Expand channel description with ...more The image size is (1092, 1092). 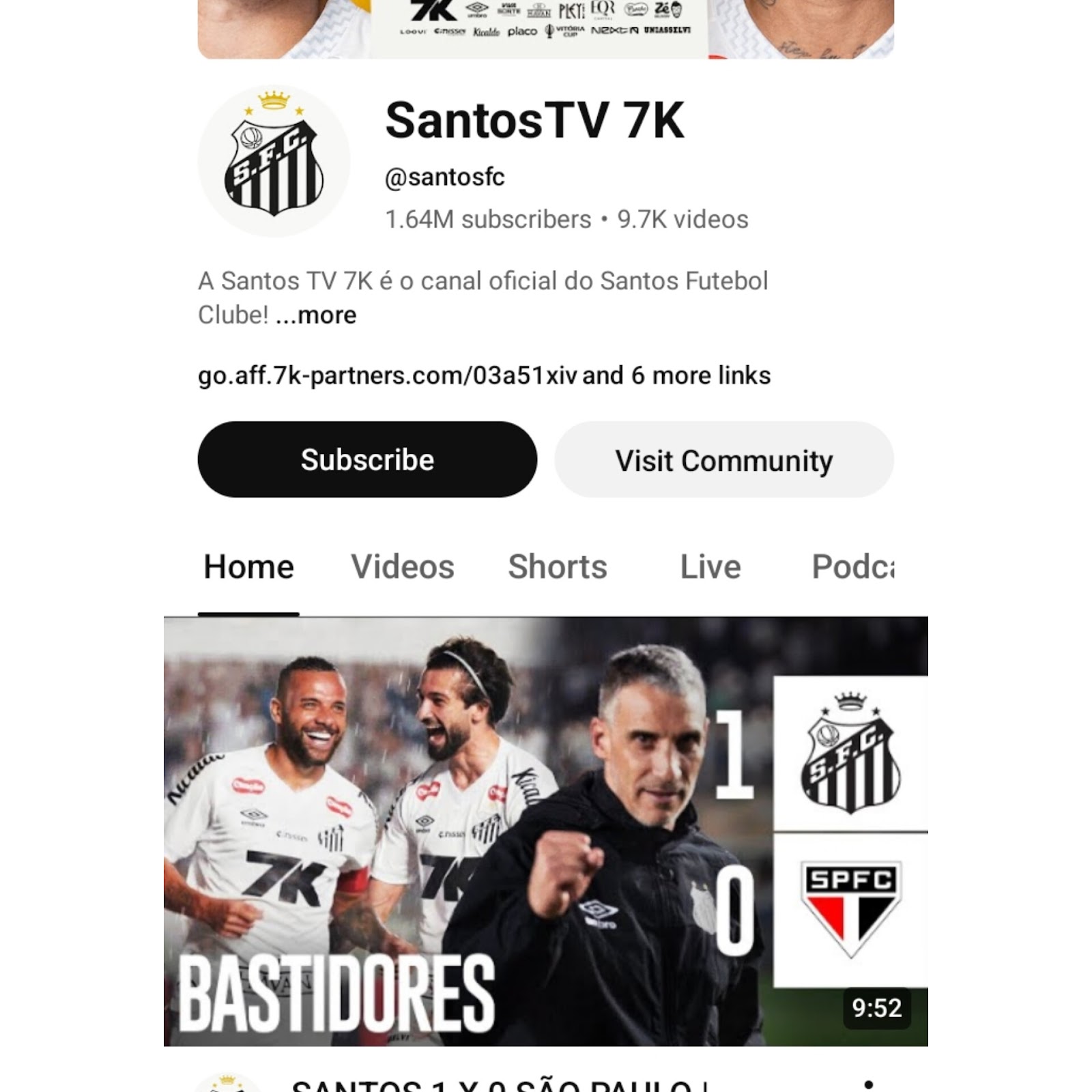tap(317, 315)
